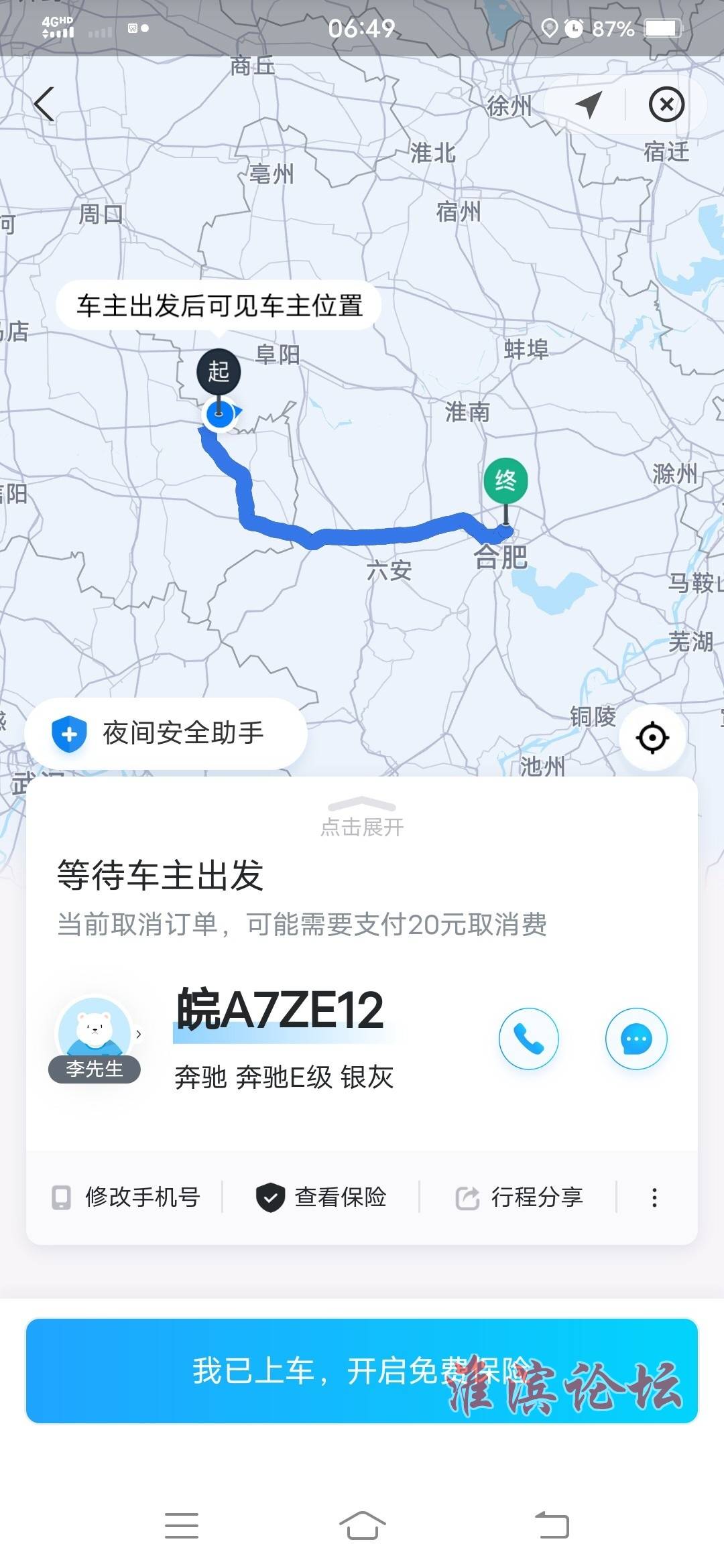
Task: Open 夜间安全助手 safety assistant
Action: [x=166, y=733]
